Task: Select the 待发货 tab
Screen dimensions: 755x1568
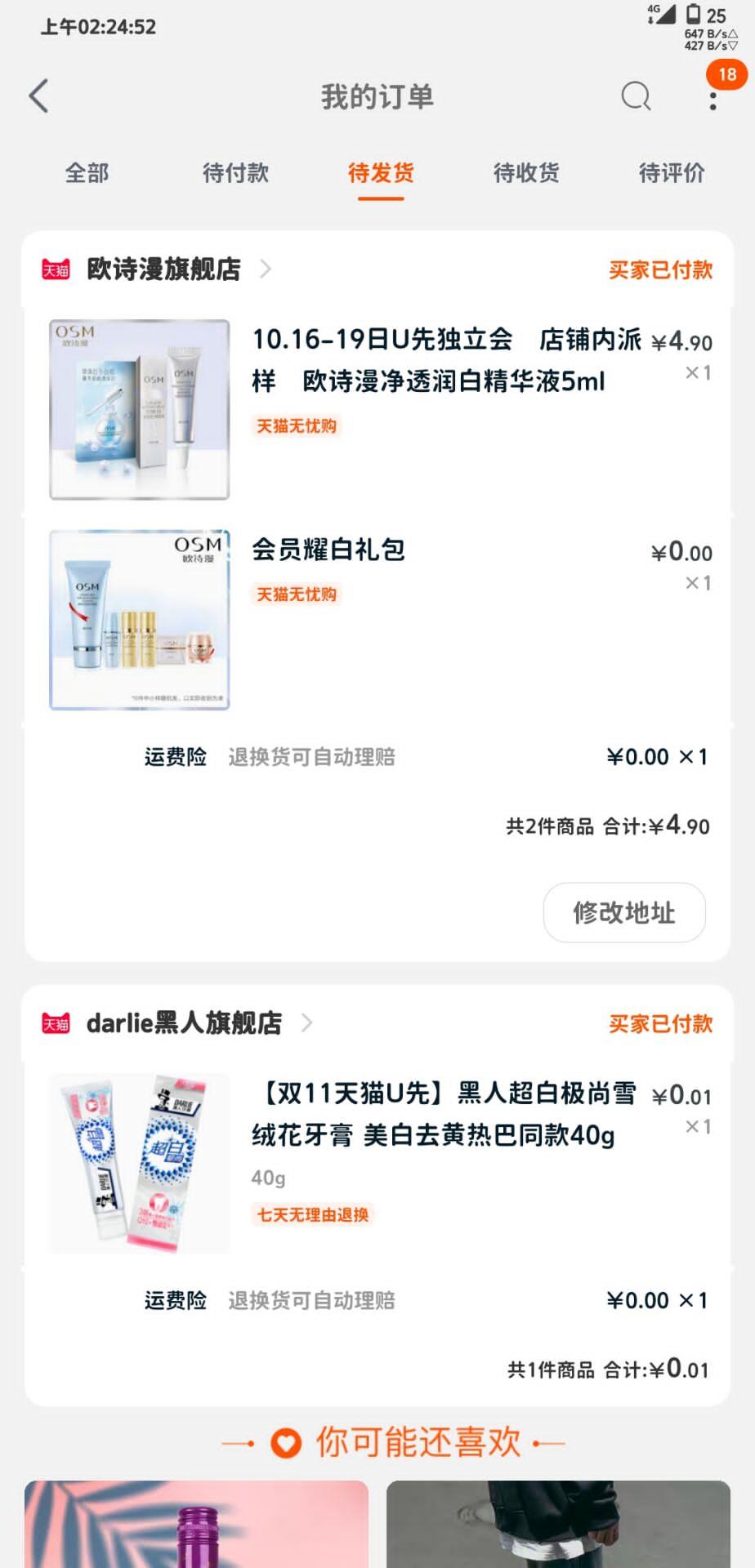Action: (381, 173)
